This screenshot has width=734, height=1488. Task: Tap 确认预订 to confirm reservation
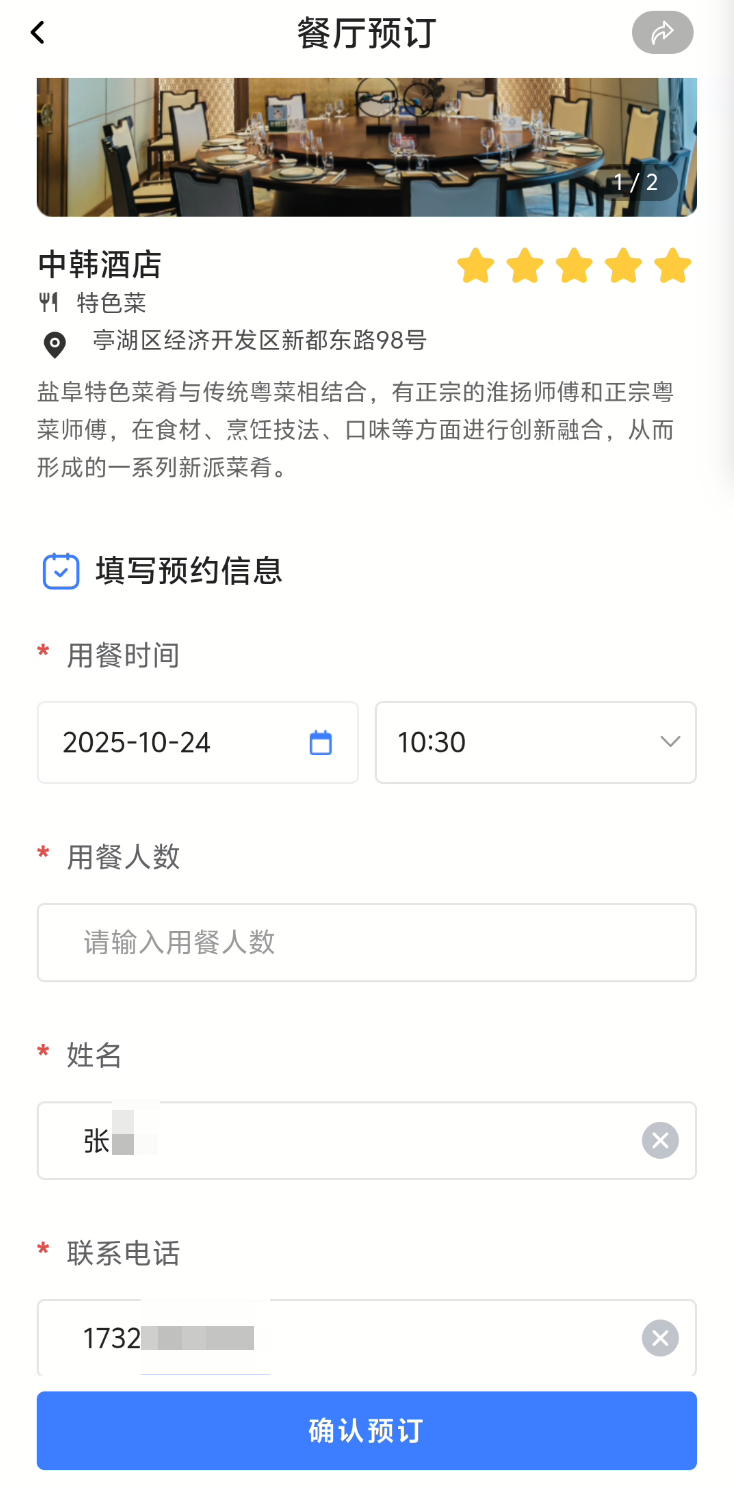click(x=366, y=1430)
